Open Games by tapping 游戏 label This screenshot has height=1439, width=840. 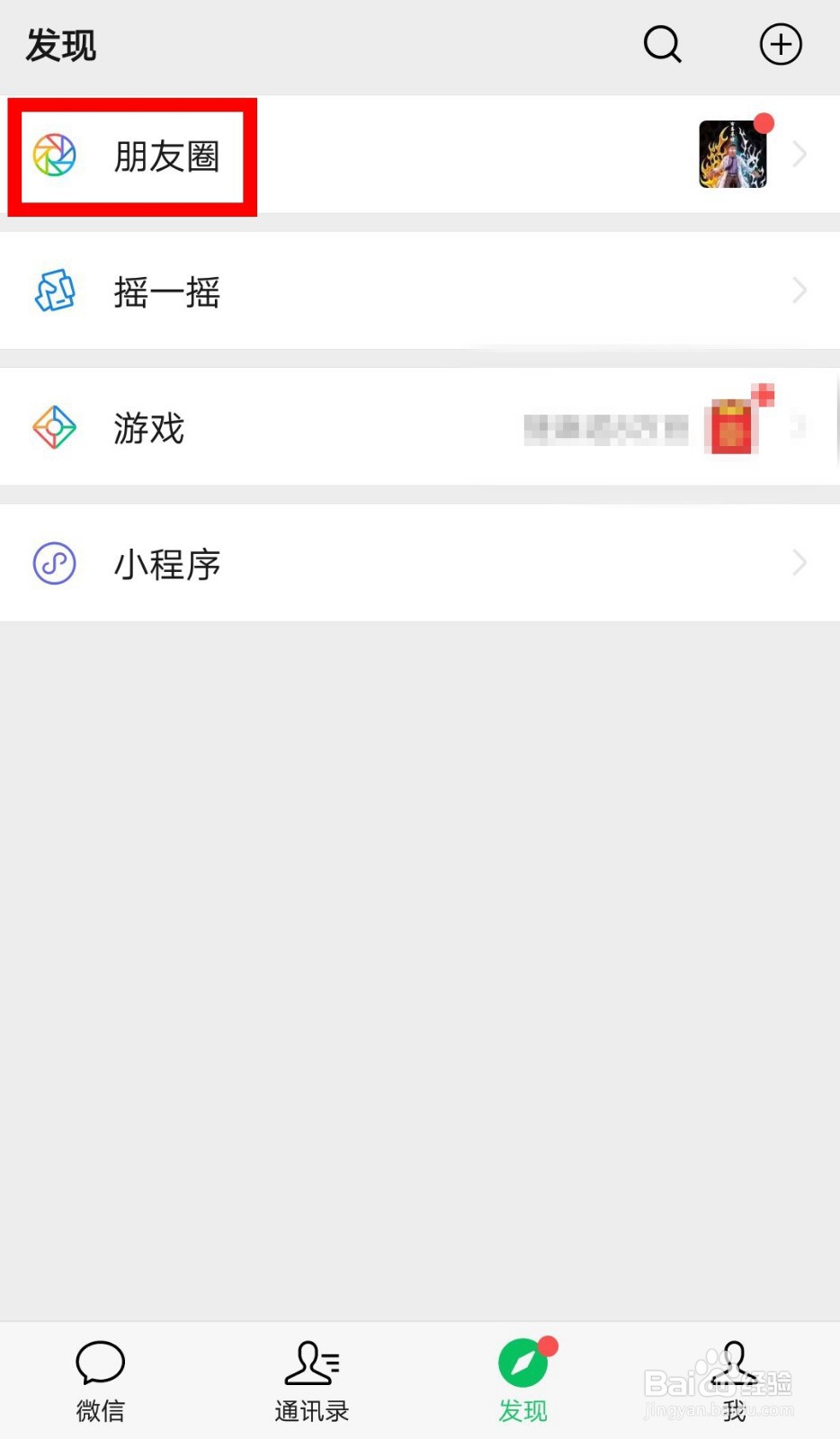click(147, 429)
